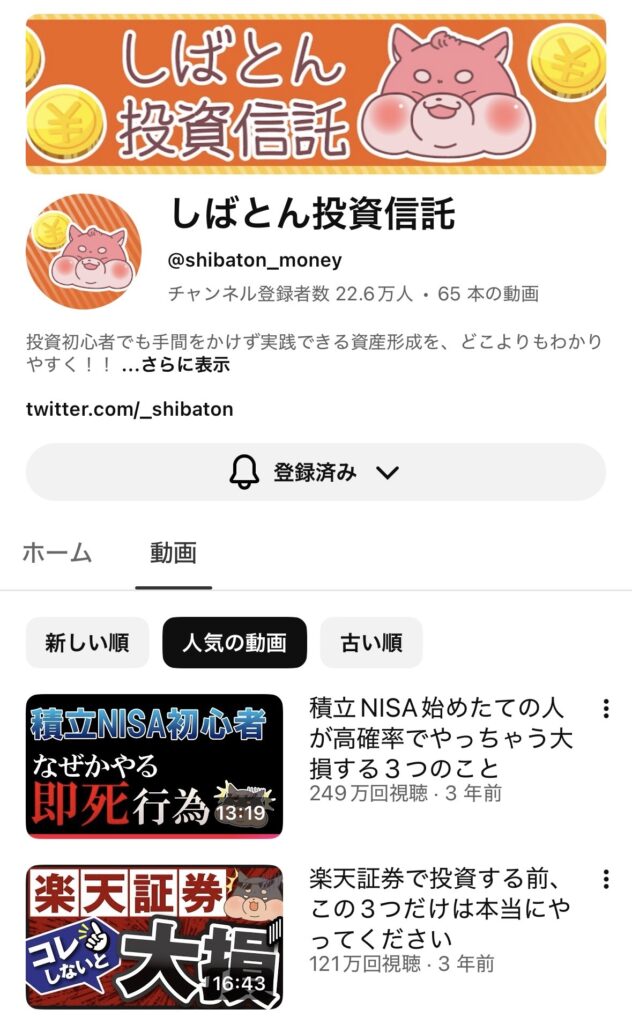Open video titled 積立NISA始めたての人
Screen dimensions: 632x1024
[x=440, y=738]
